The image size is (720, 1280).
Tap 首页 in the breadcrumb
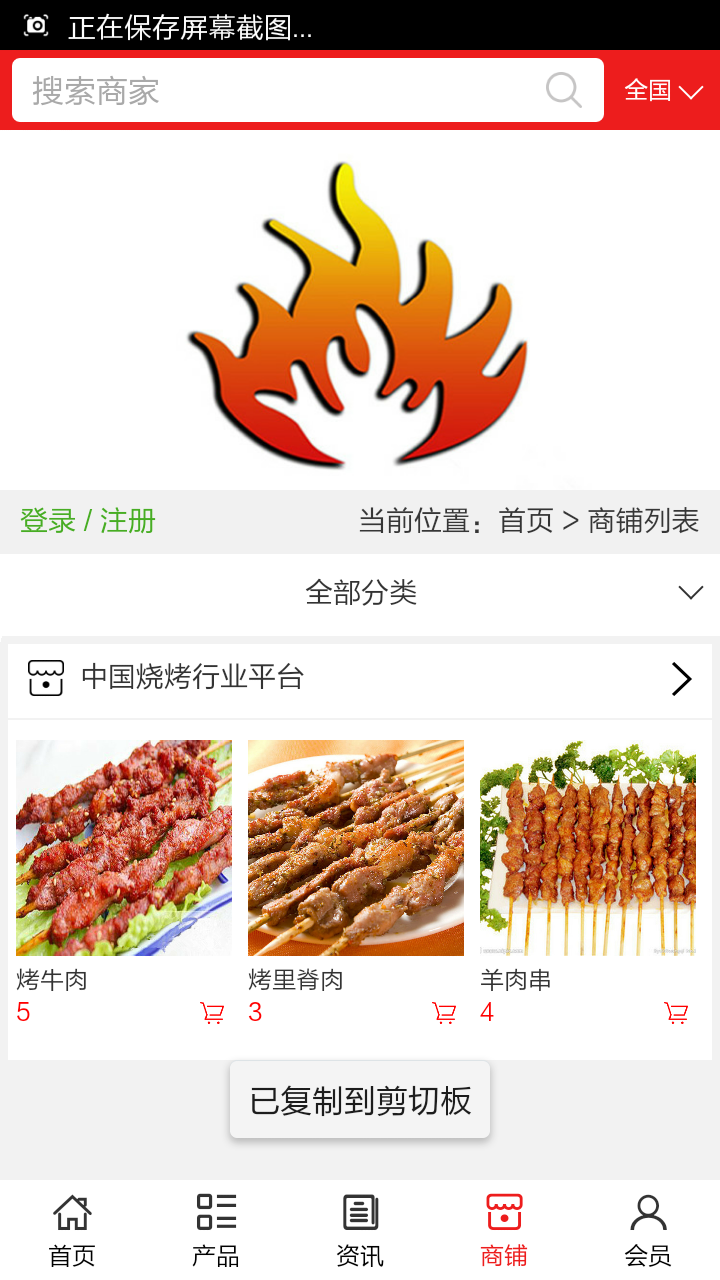[526, 521]
